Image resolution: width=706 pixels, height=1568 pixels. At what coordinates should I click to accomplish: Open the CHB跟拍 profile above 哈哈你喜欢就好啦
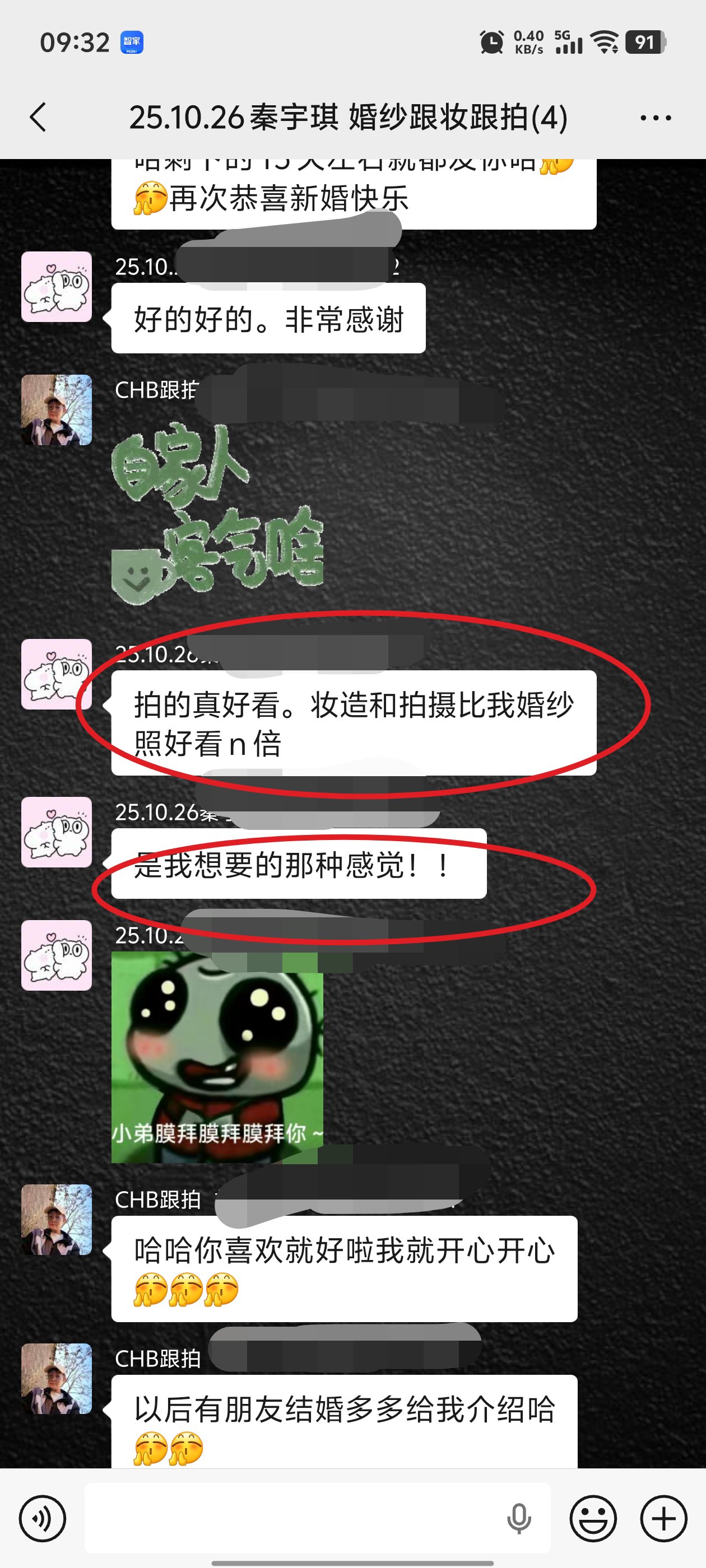tap(57, 1219)
